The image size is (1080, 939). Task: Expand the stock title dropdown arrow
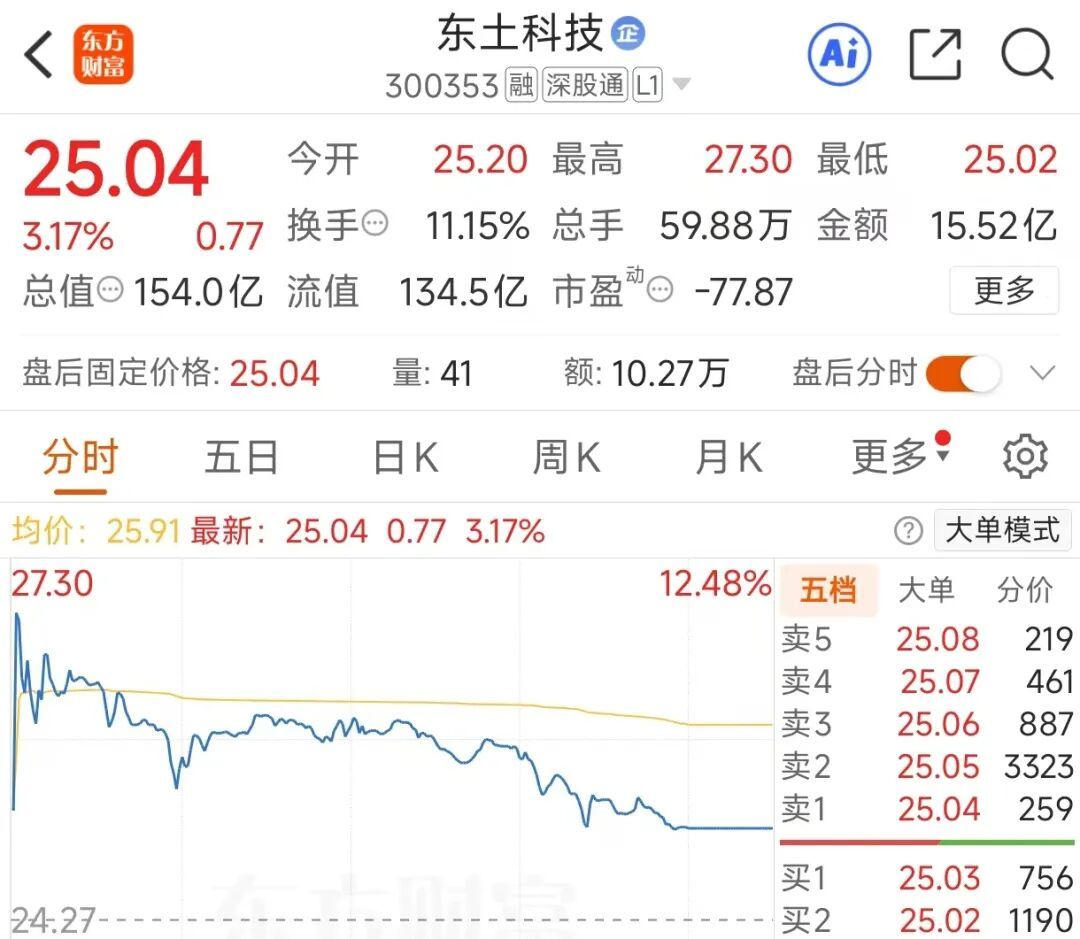coord(681,85)
